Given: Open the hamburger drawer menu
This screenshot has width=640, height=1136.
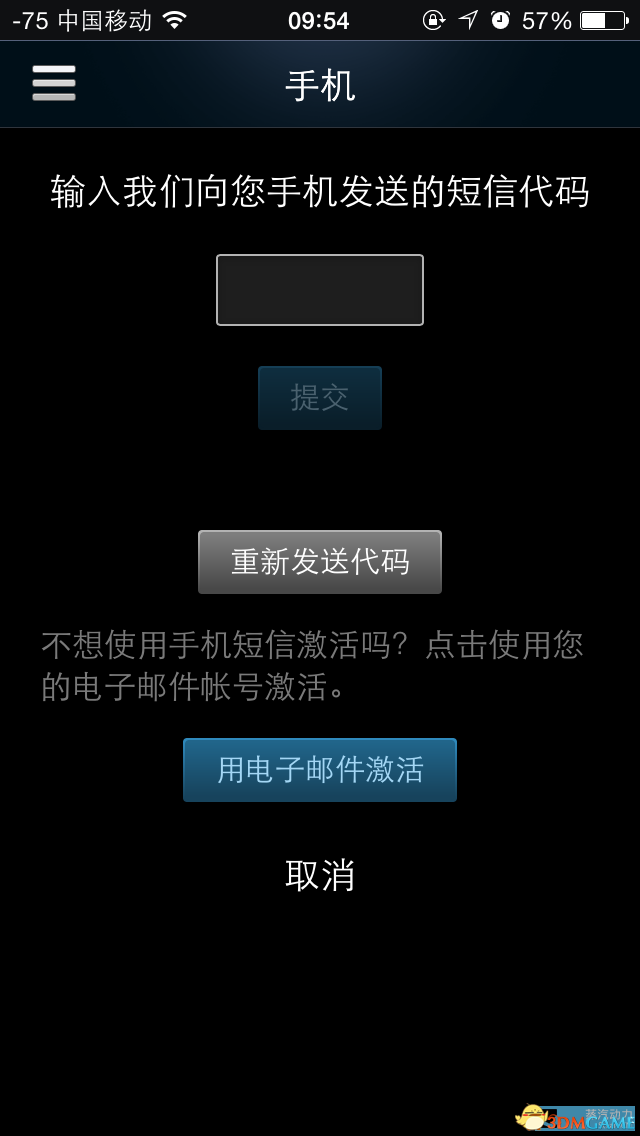Looking at the screenshot, I should pos(54,83).
